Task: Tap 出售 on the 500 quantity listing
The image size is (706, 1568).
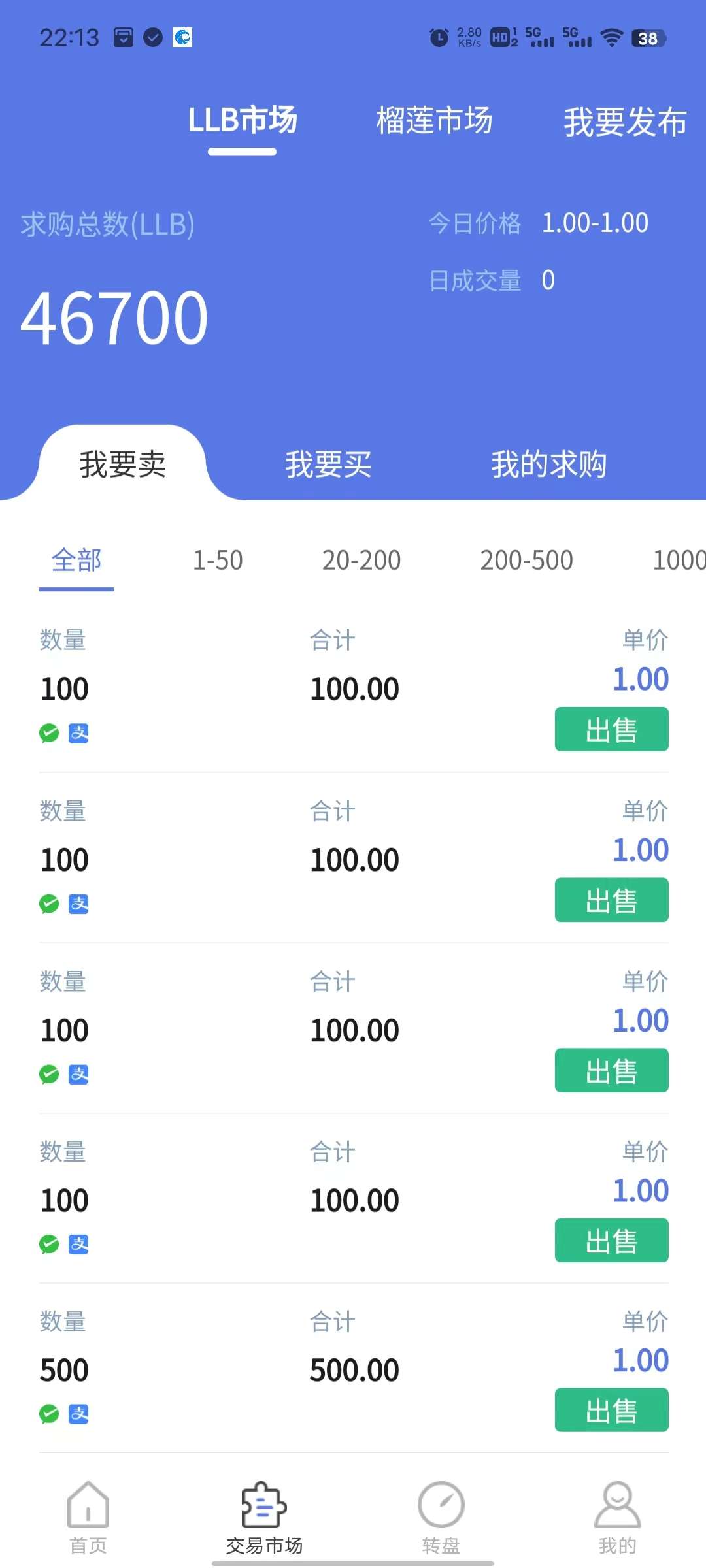Action: [x=611, y=1411]
